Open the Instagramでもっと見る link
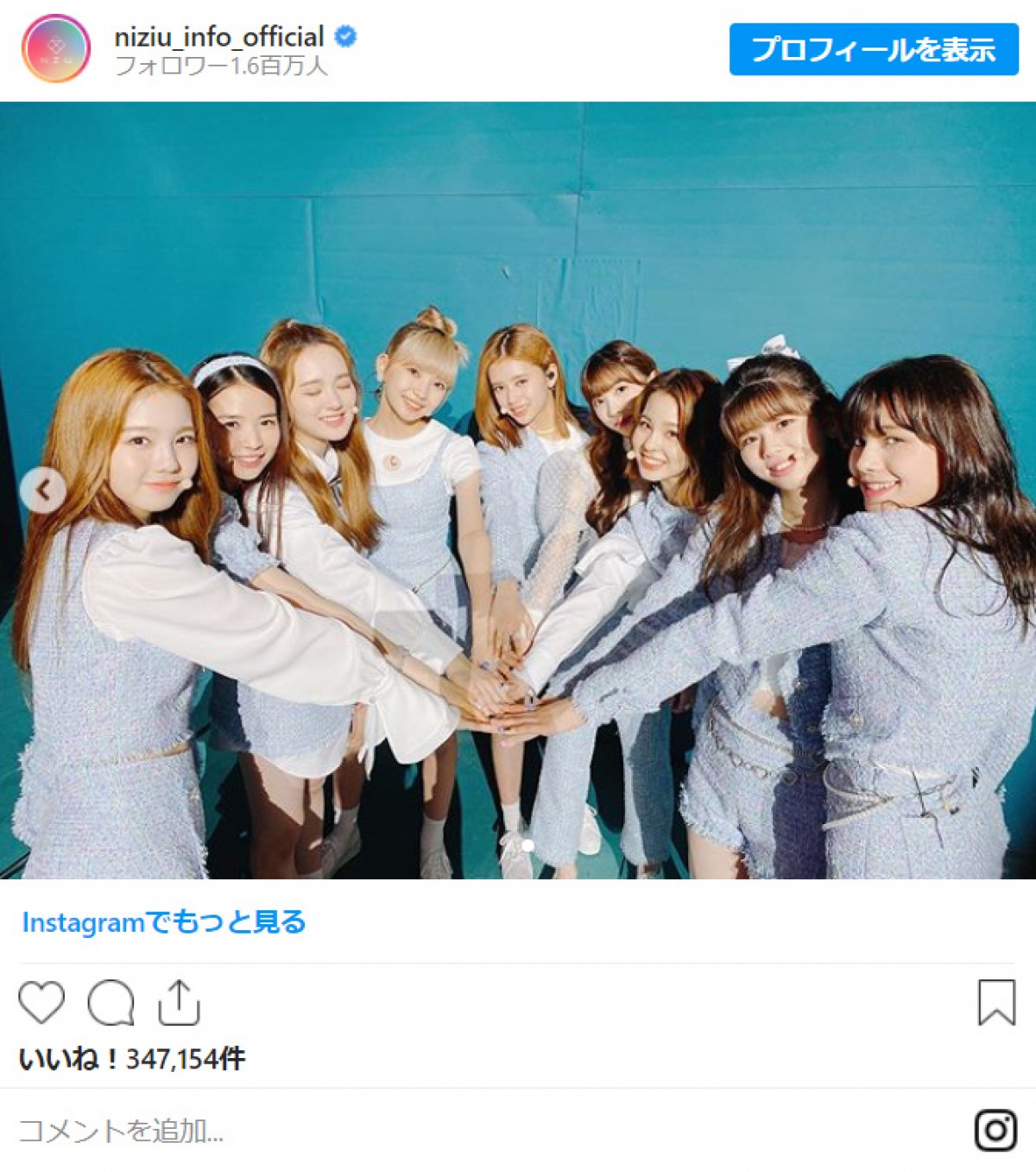The height and width of the screenshot is (1172, 1036). pos(164,922)
